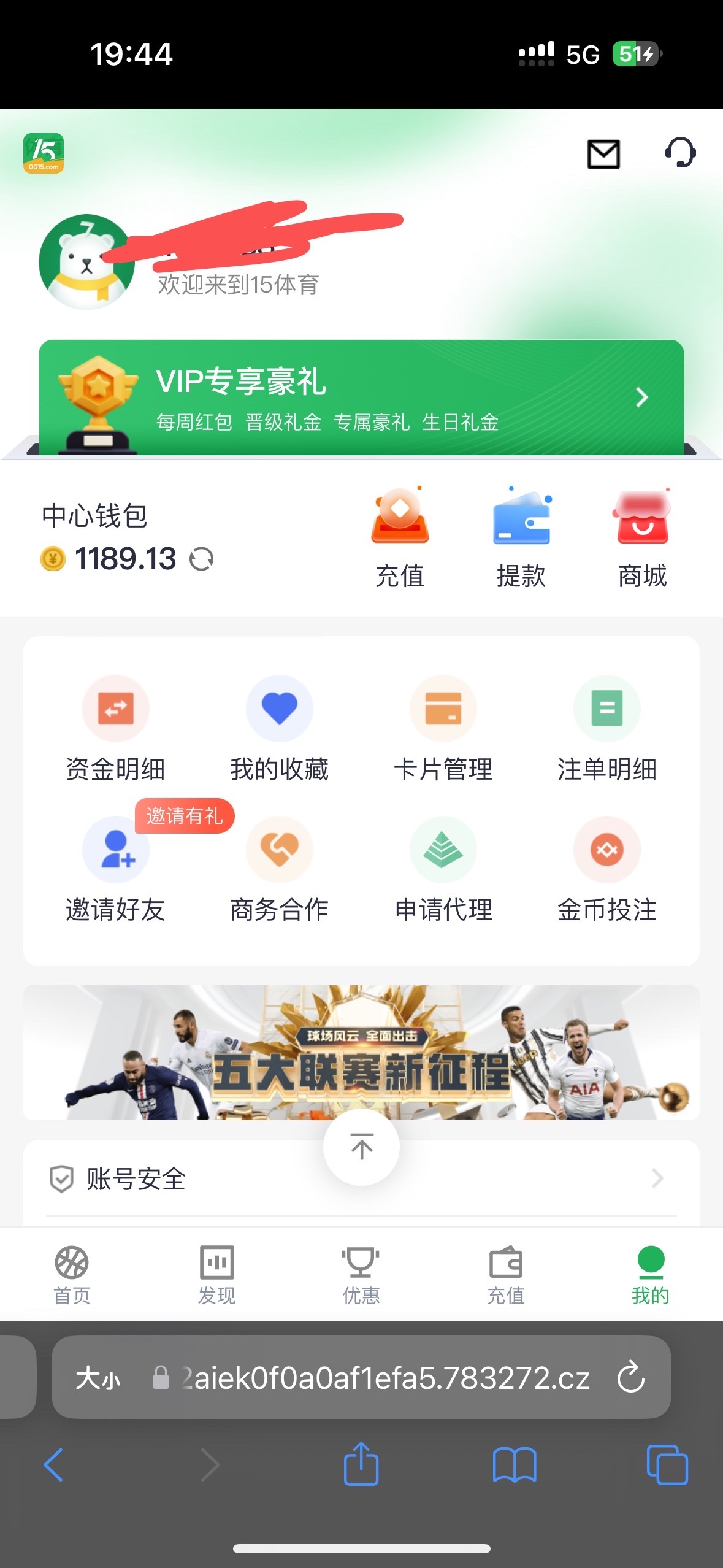The height and width of the screenshot is (1568, 723).
Task: Open 卡片管理
Action: (x=443, y=728)
